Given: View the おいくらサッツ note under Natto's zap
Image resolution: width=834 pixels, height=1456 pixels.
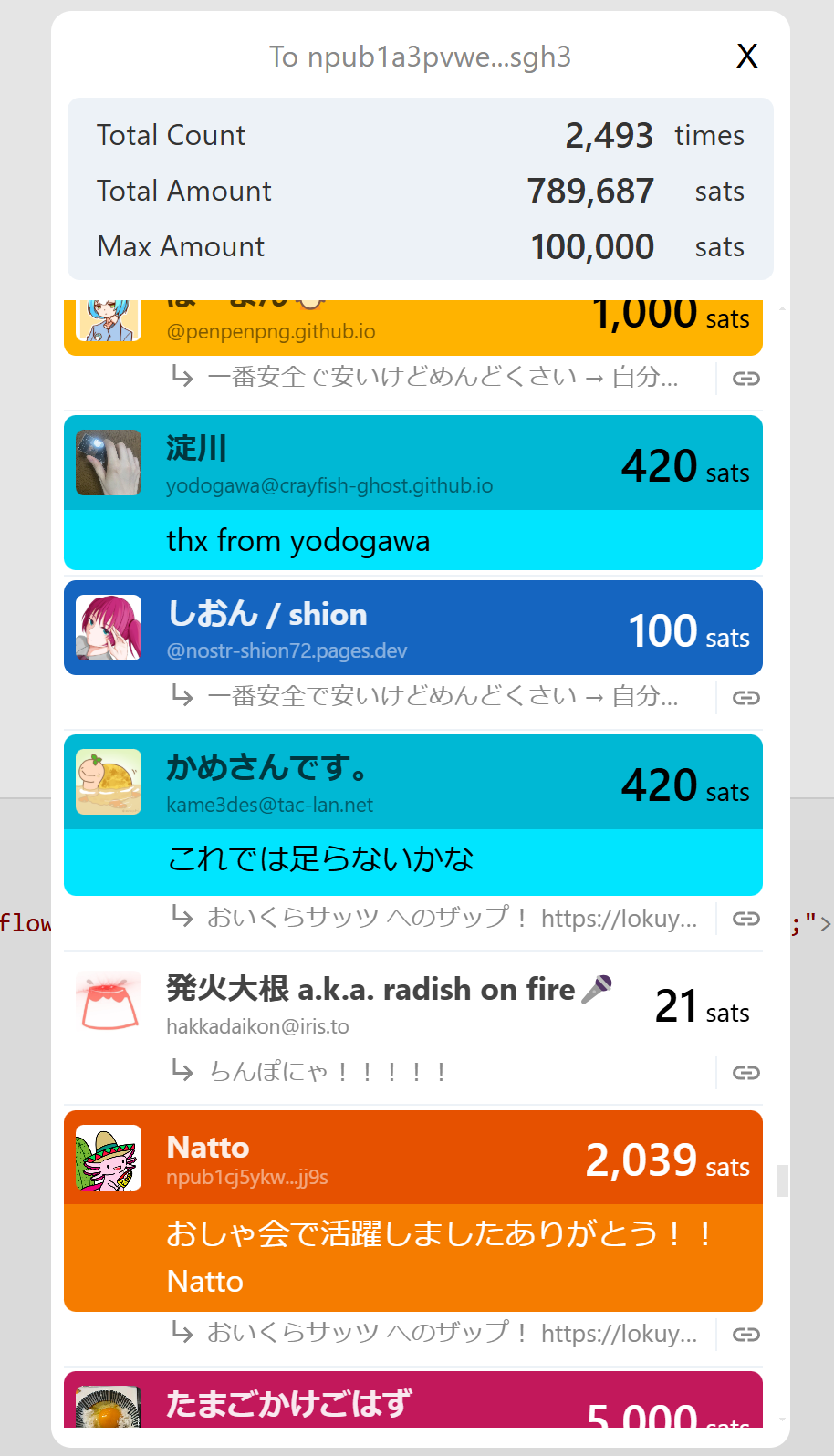Looking at the screenshot, I should 451,1334.
